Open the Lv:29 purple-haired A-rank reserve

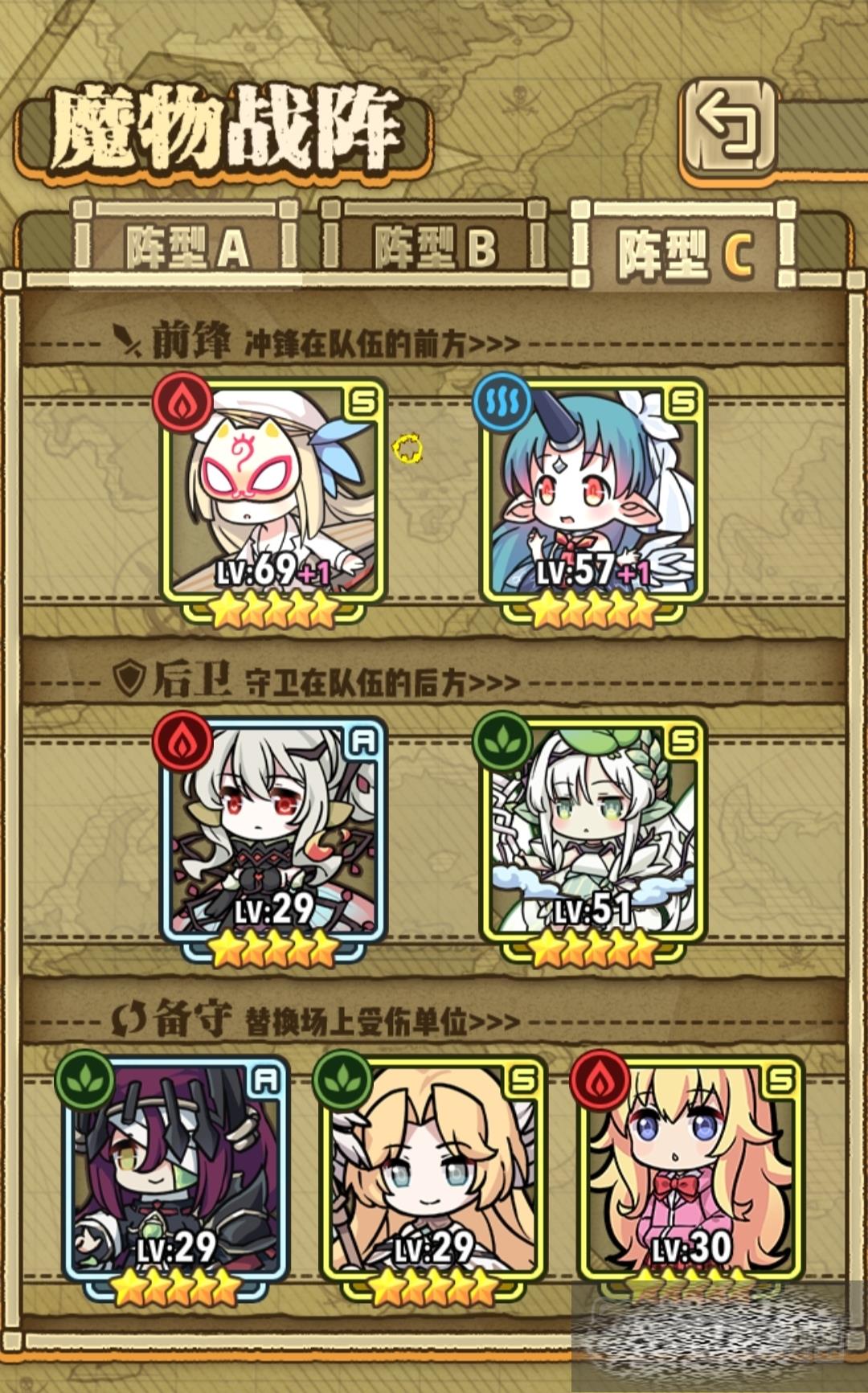point(177,1174)
